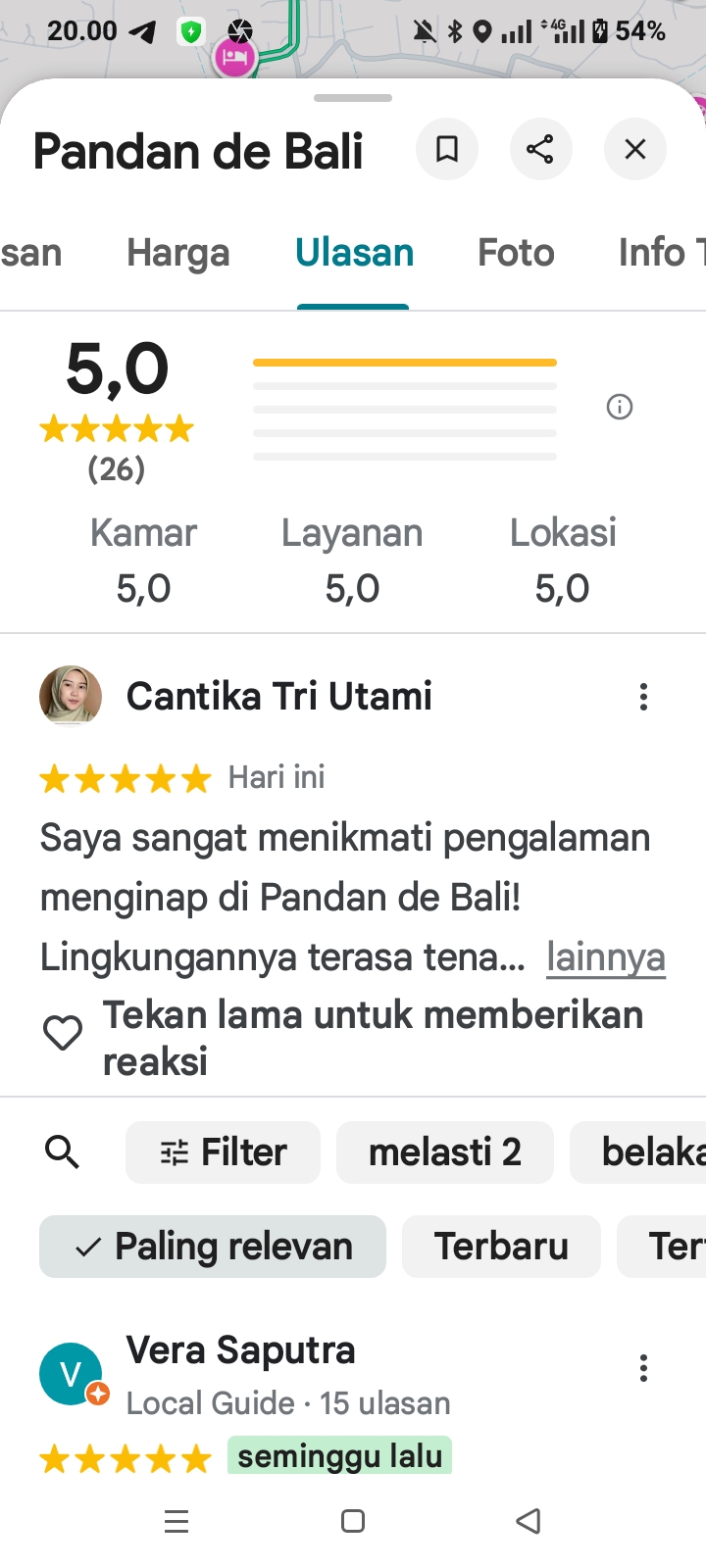
Task: Open the Info tab
Action: pos(657,253)
